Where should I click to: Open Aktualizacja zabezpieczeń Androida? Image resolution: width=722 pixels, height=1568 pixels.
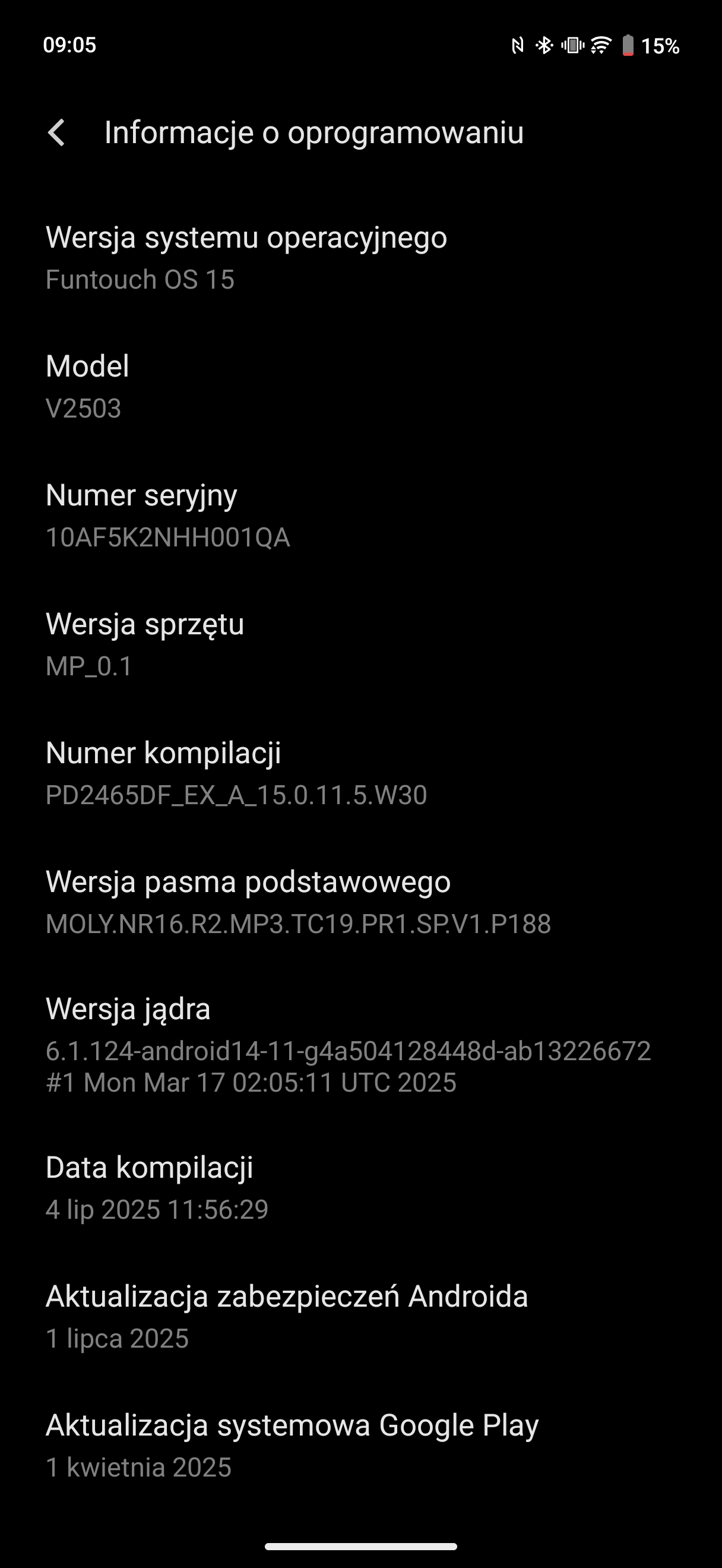[x=360, y=1317]
